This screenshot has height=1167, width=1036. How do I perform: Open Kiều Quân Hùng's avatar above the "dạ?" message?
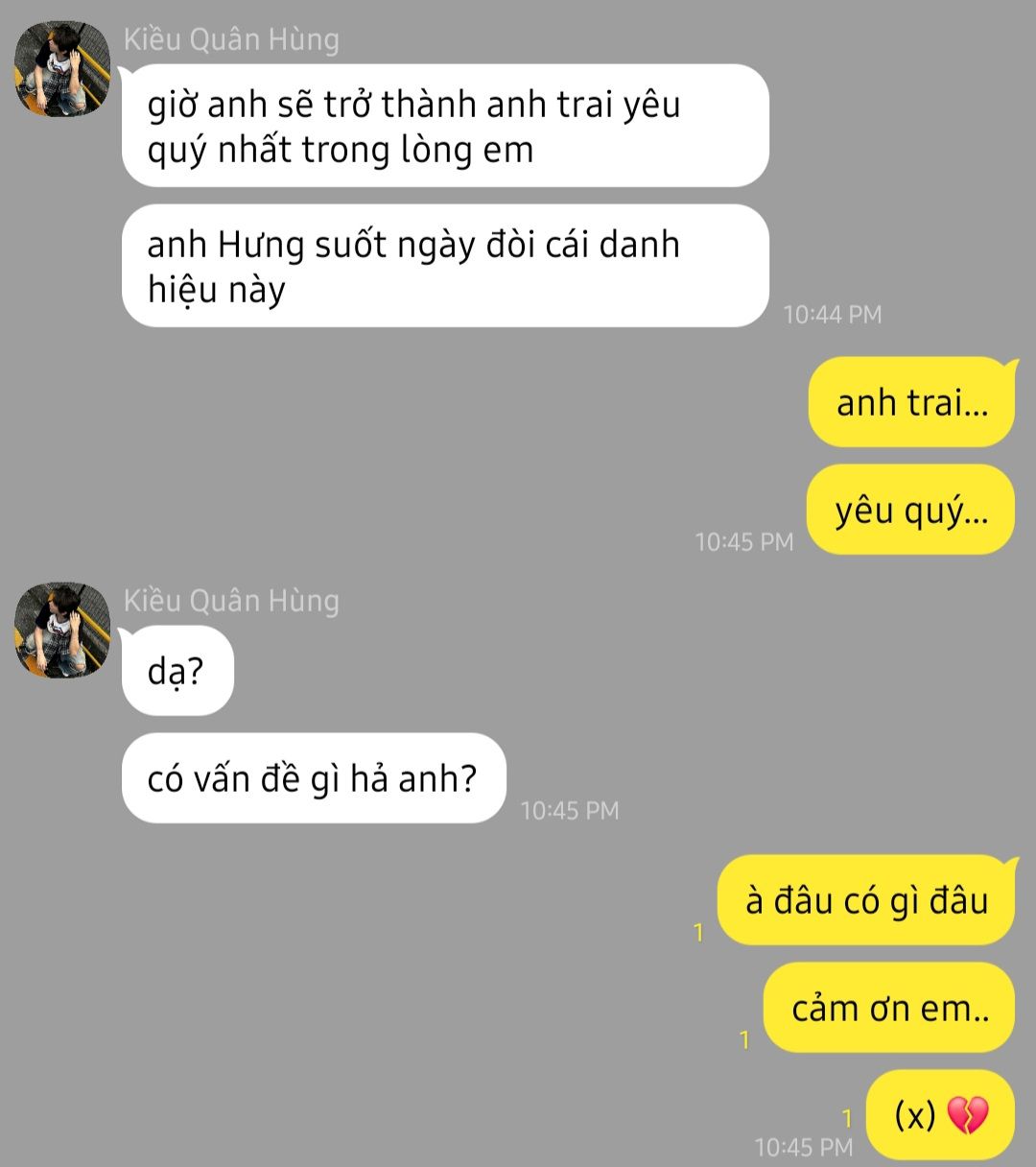click(x=62, y=631)
